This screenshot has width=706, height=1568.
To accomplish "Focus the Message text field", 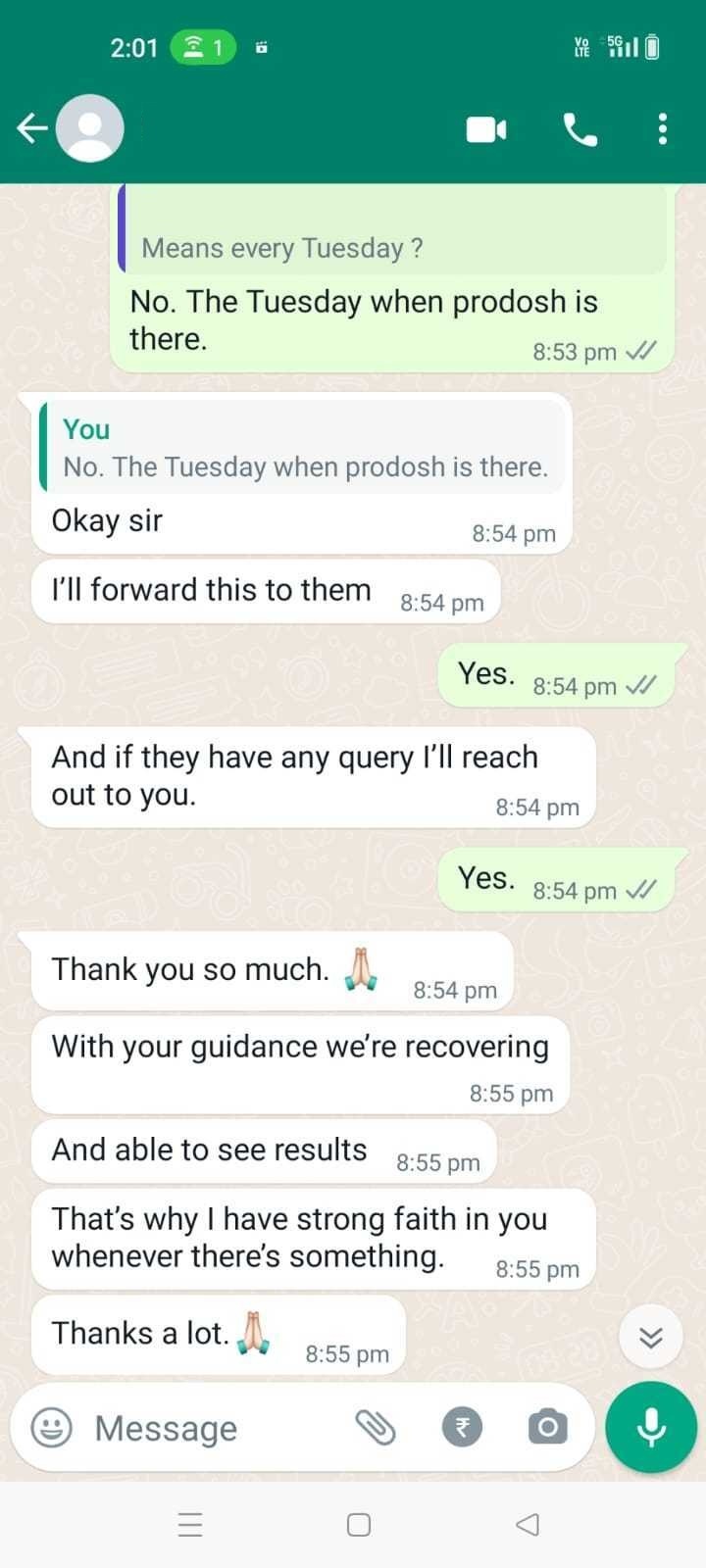I will pos(216,1428).
